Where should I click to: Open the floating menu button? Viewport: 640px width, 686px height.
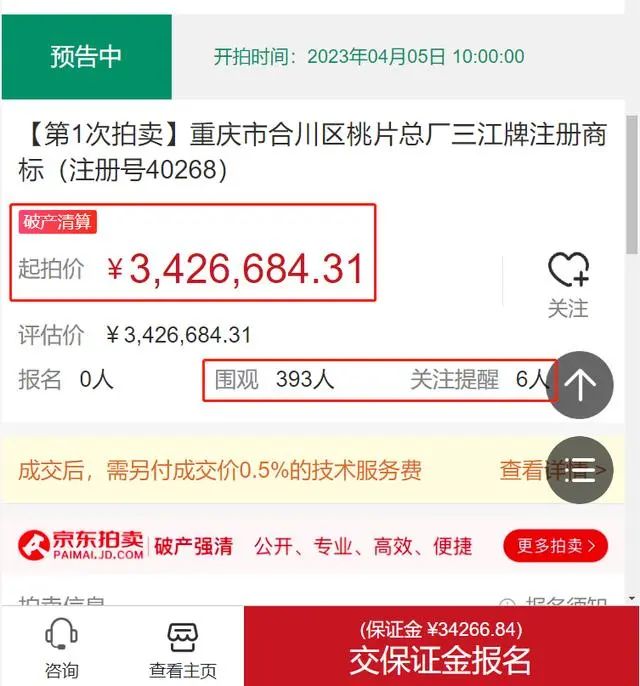point(580,470)
